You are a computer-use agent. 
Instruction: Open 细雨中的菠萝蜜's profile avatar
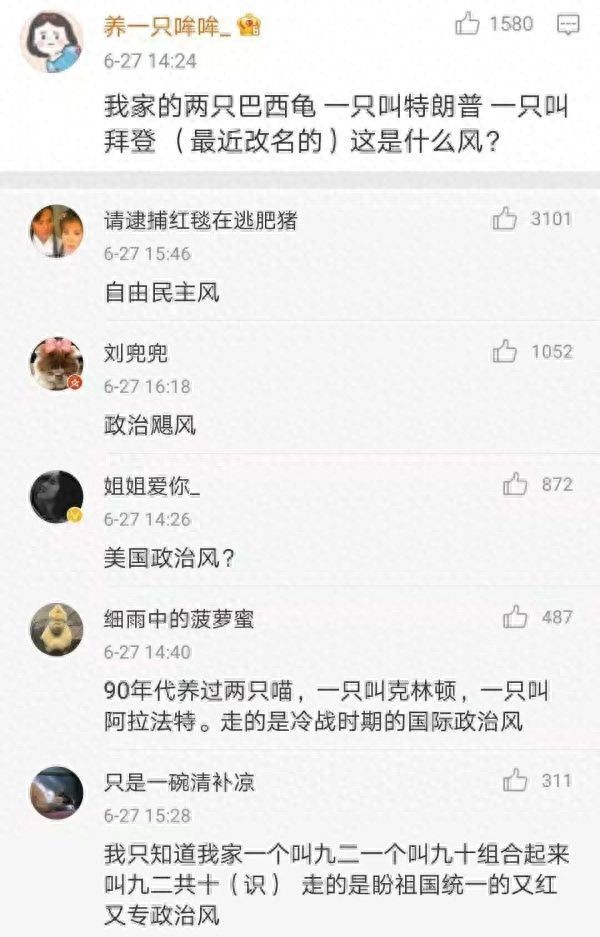(55, 630)
